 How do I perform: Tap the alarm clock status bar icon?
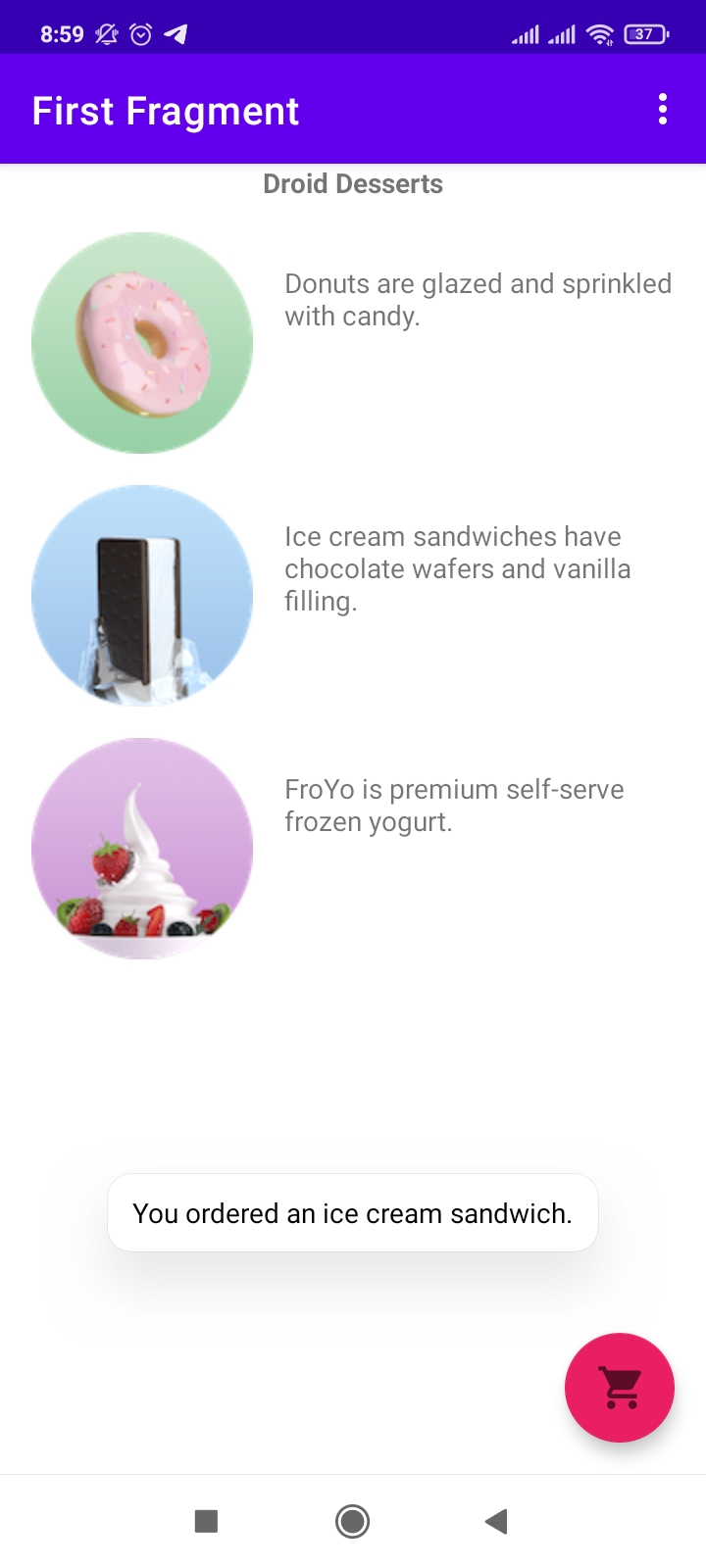(140, 33)
